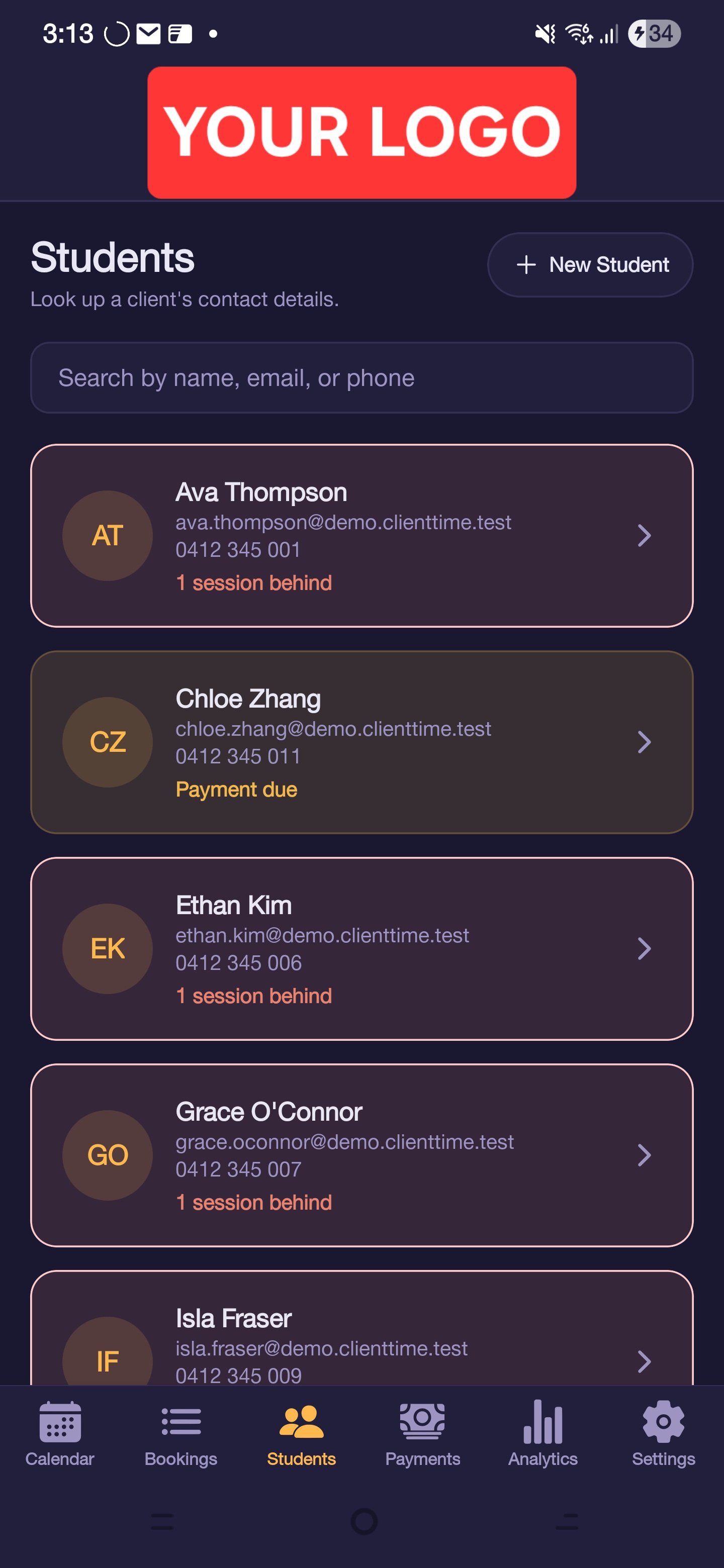724x1568 pixels.
Task: Open Ava Thompson's contact card
Action: [x=361, y=536]
